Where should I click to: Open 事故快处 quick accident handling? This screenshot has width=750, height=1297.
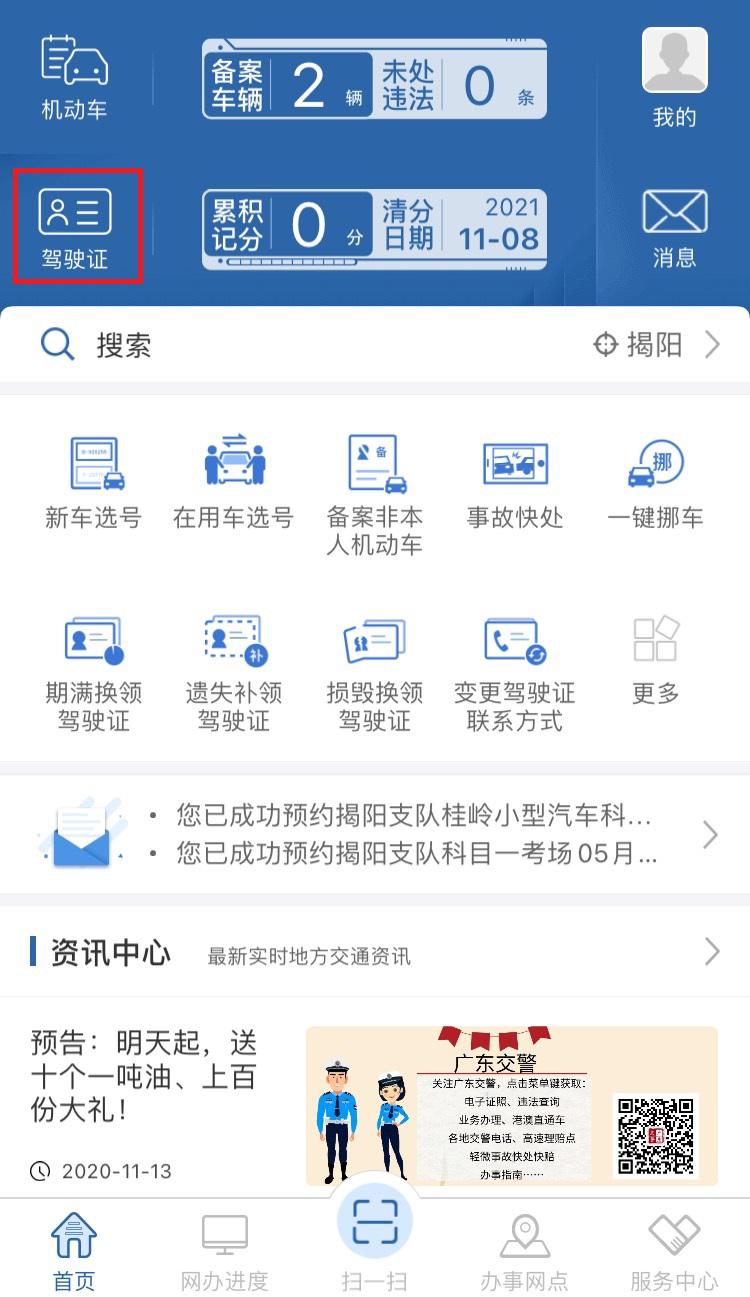515,480
